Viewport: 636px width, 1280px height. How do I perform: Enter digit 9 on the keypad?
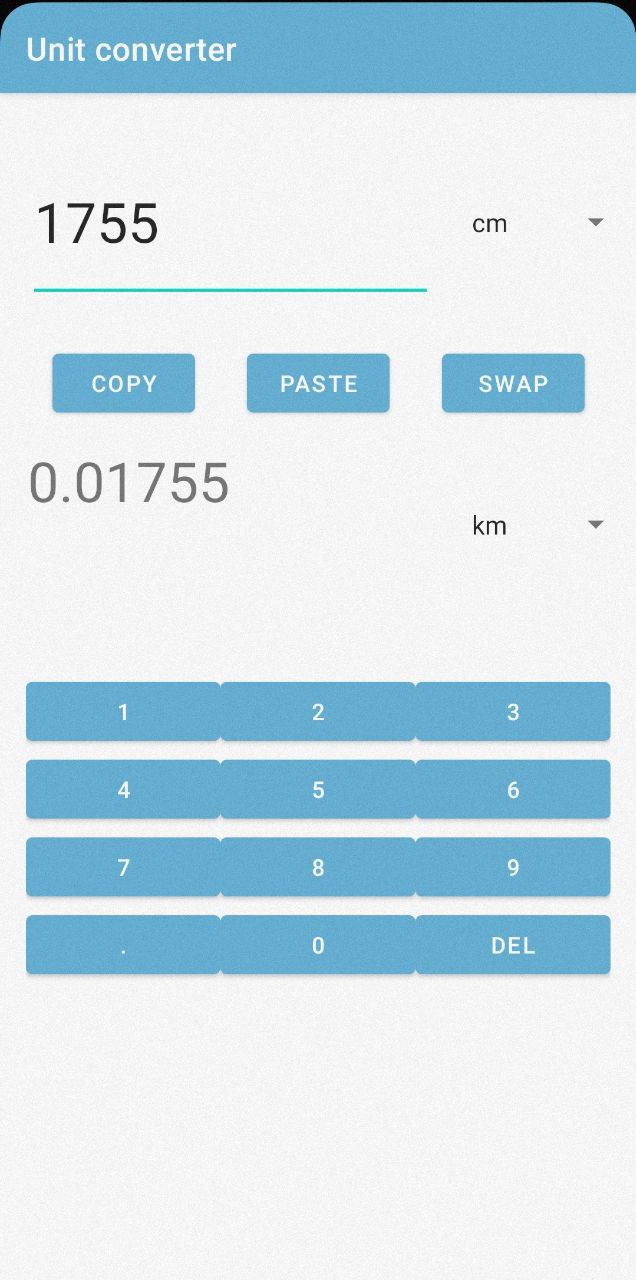[x=513, y=867]
